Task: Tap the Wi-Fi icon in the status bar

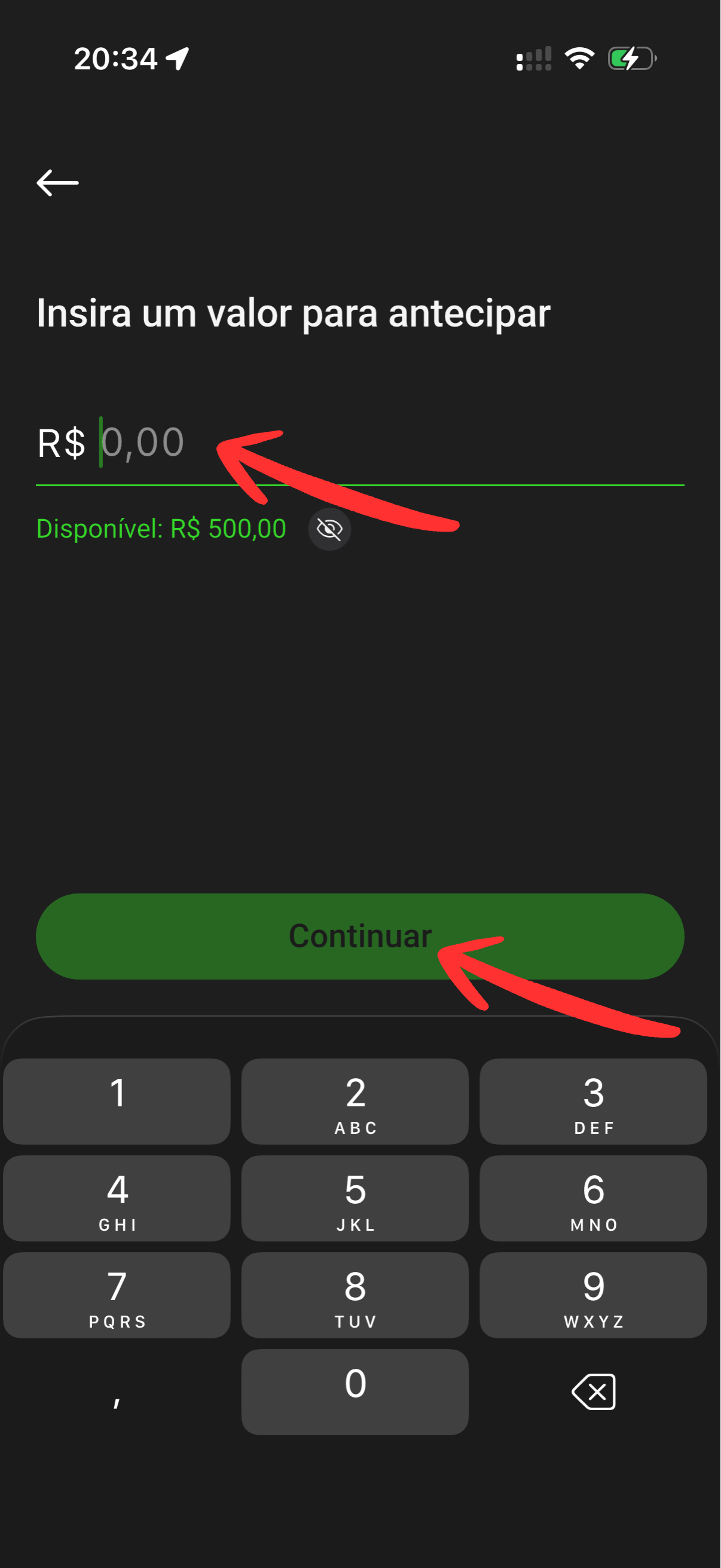Action: pyautogui.click(x=579, y=58)
